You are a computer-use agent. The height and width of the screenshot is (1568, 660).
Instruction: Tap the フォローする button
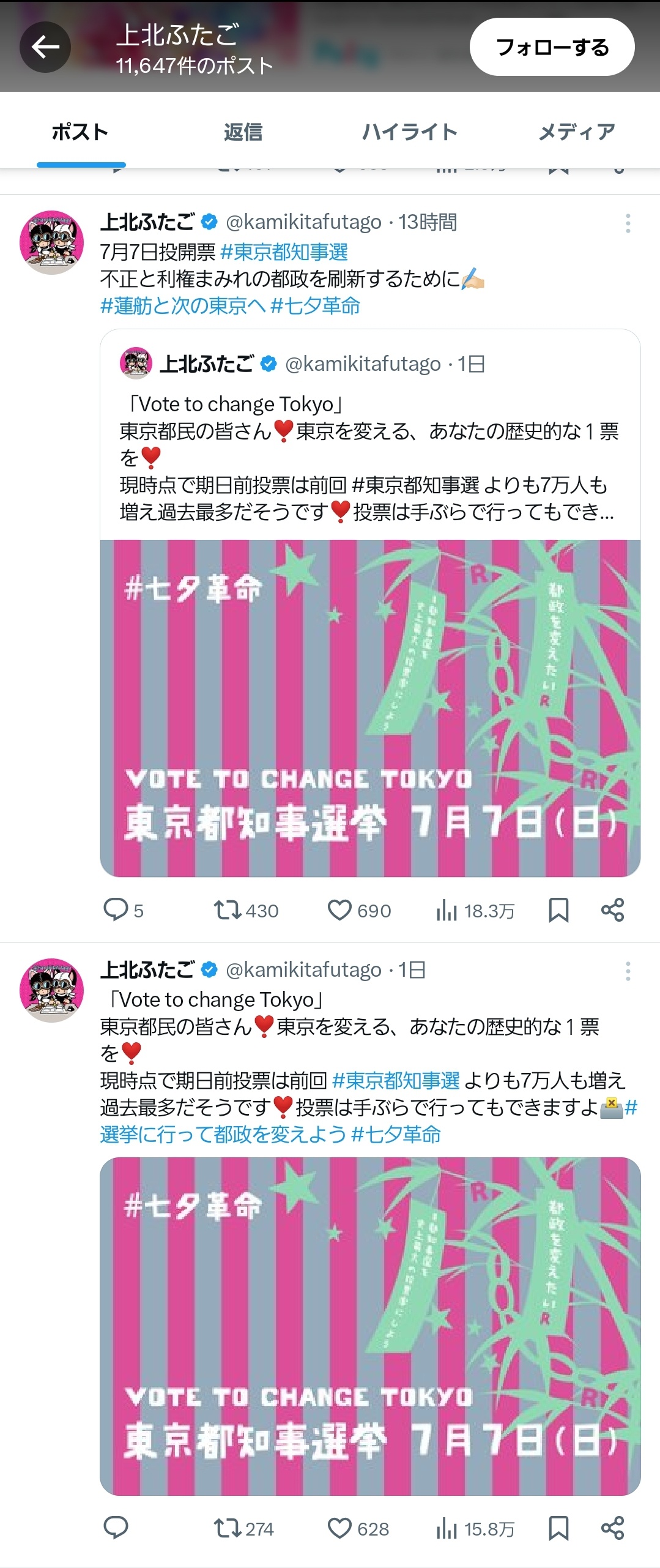[552, 47]
